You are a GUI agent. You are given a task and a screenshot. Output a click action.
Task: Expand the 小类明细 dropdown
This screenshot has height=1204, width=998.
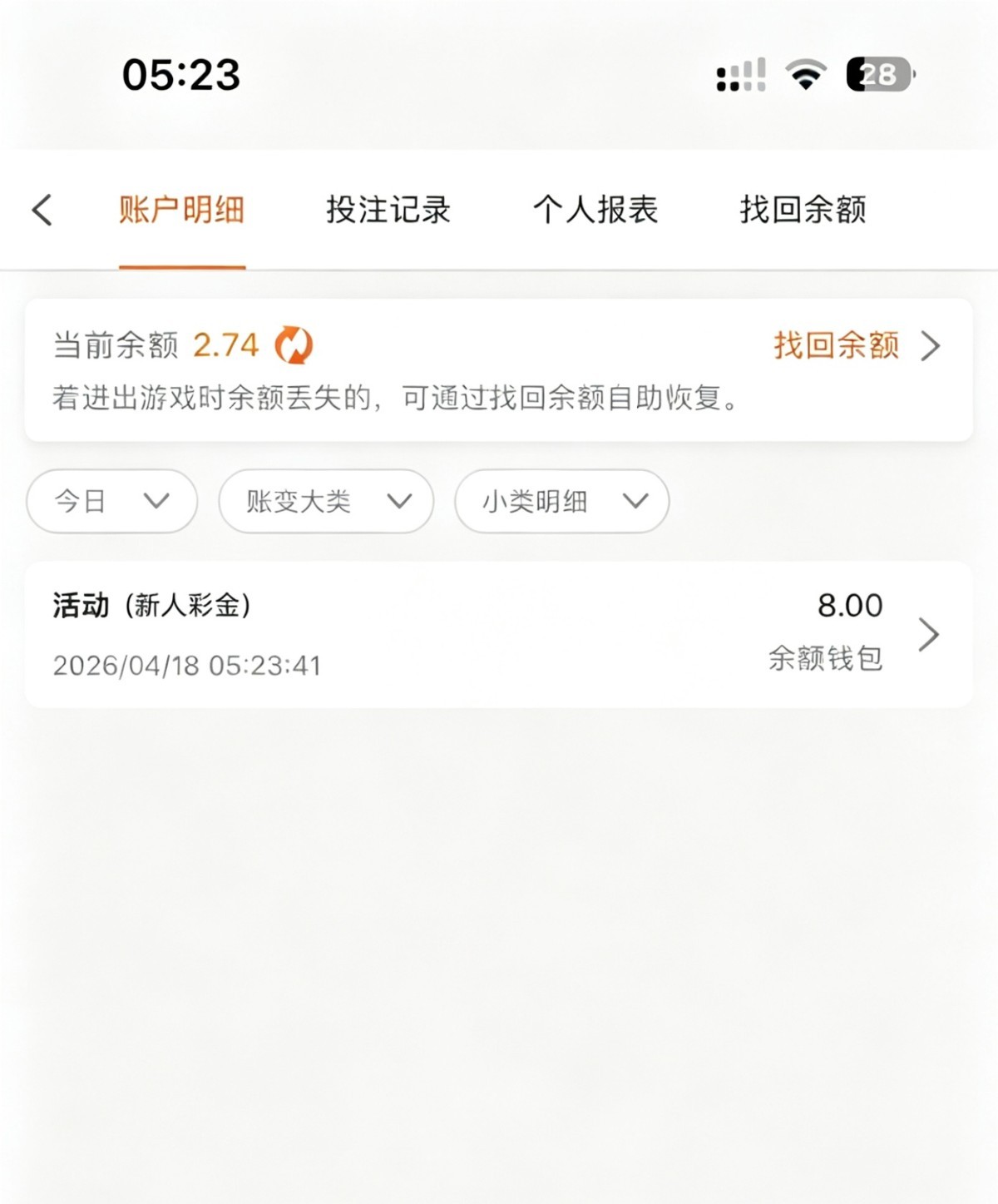561,501
